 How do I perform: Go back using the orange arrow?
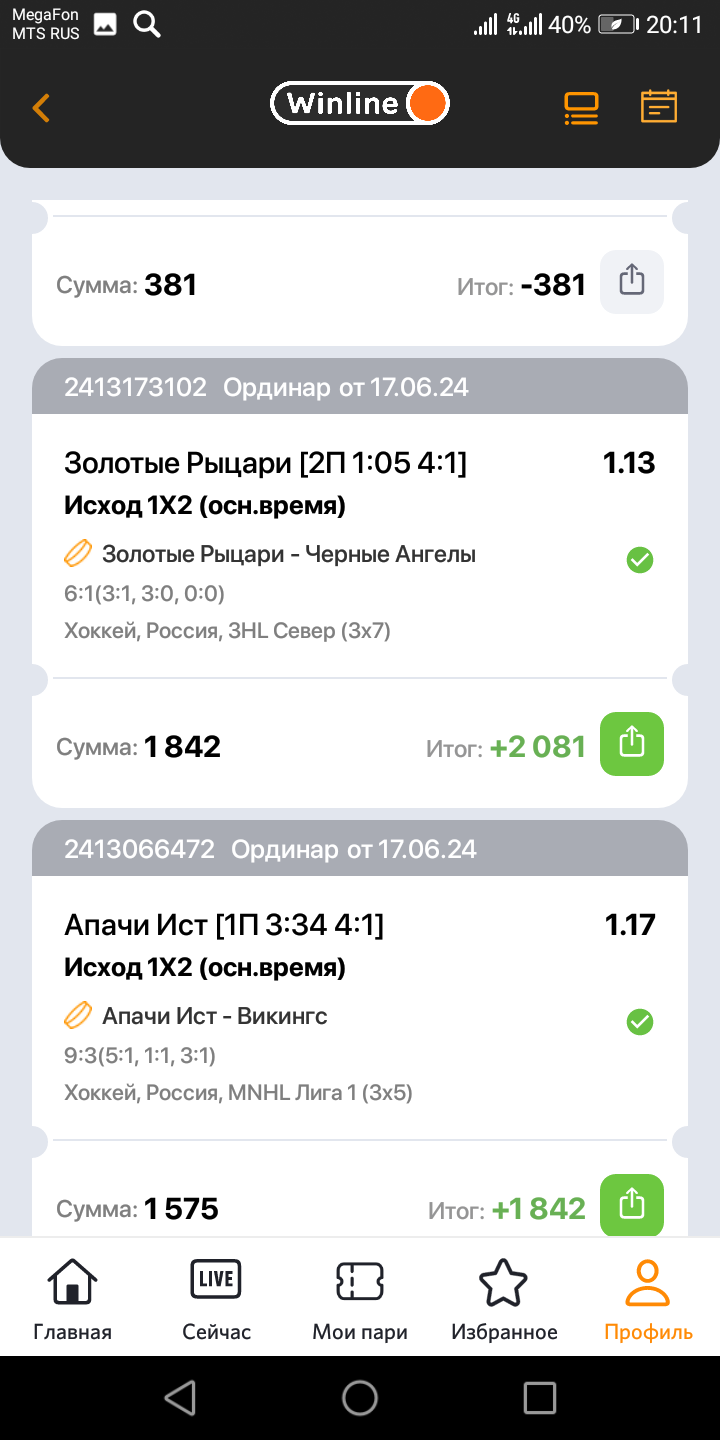(41, 107)
